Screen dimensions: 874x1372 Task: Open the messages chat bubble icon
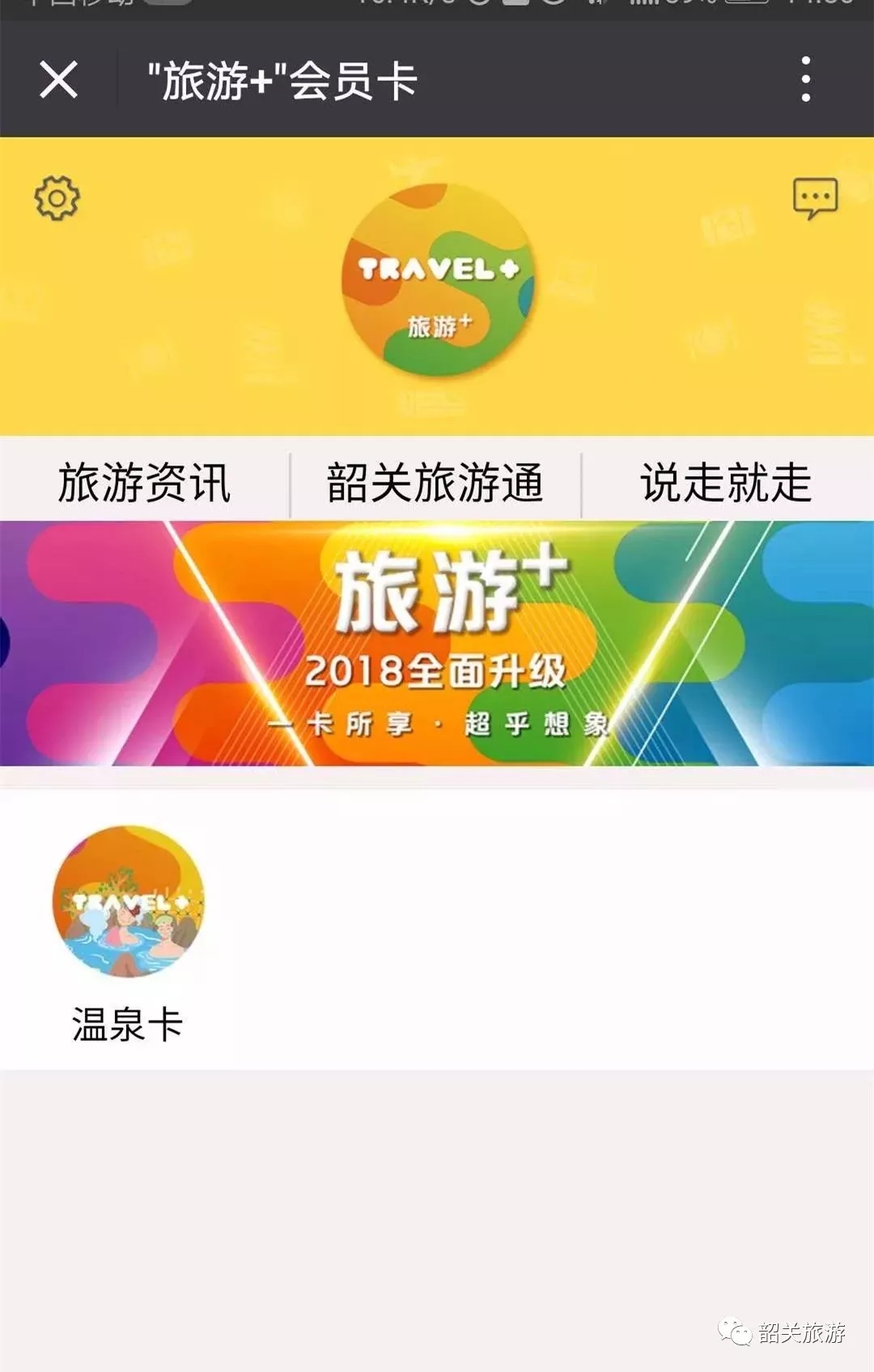click(815, 198)
